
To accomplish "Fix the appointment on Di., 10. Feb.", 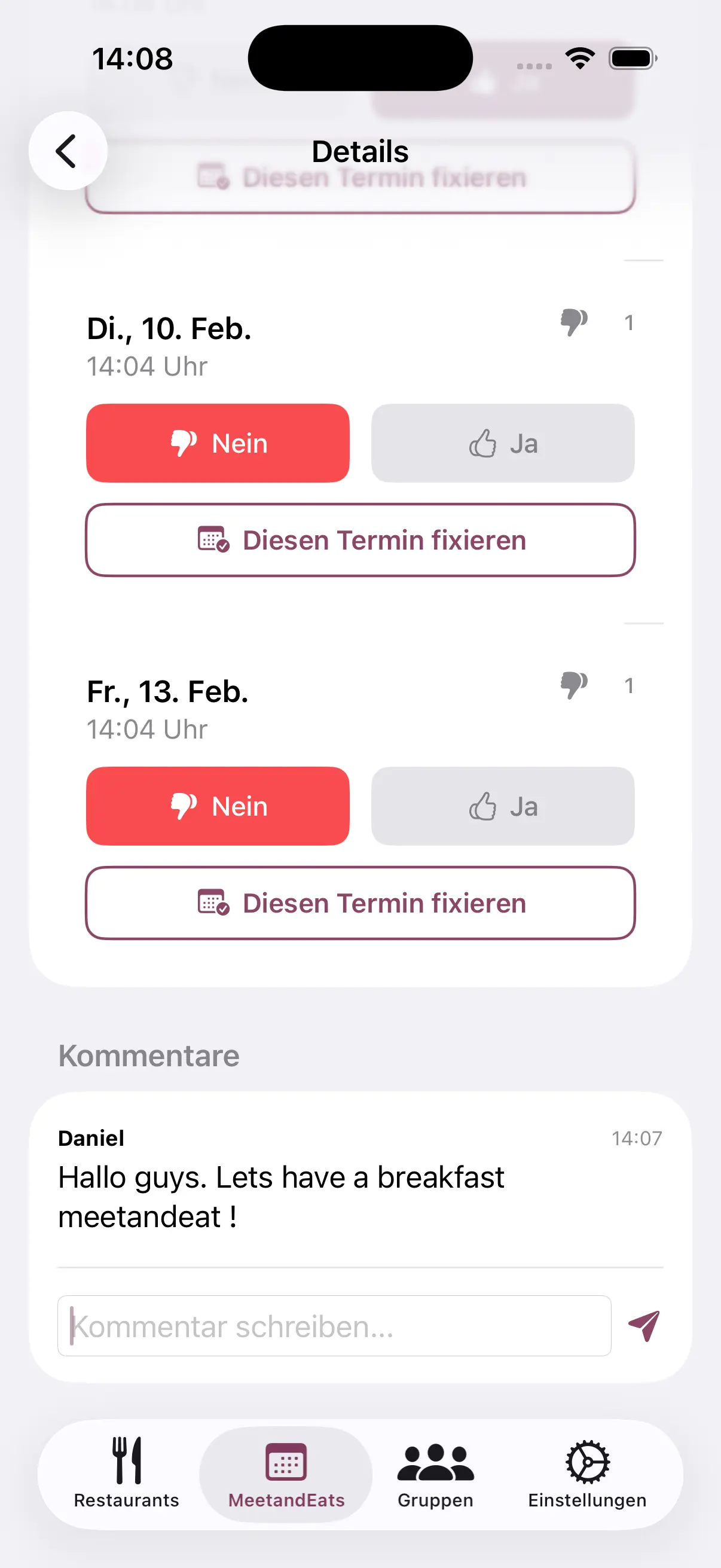I will click(x=360, y=540).
